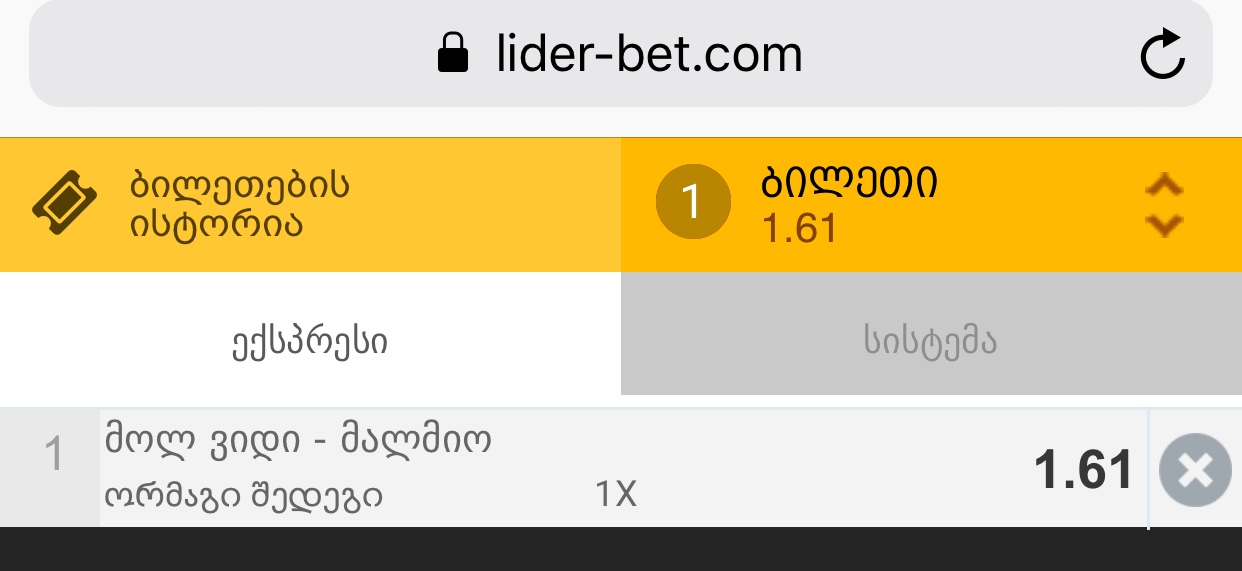Image resolution: width=1242 pixels, height=571 pixels.
Task: Remove მოლ ვიდი - მალმიო bet
Action: [1195, 470]
